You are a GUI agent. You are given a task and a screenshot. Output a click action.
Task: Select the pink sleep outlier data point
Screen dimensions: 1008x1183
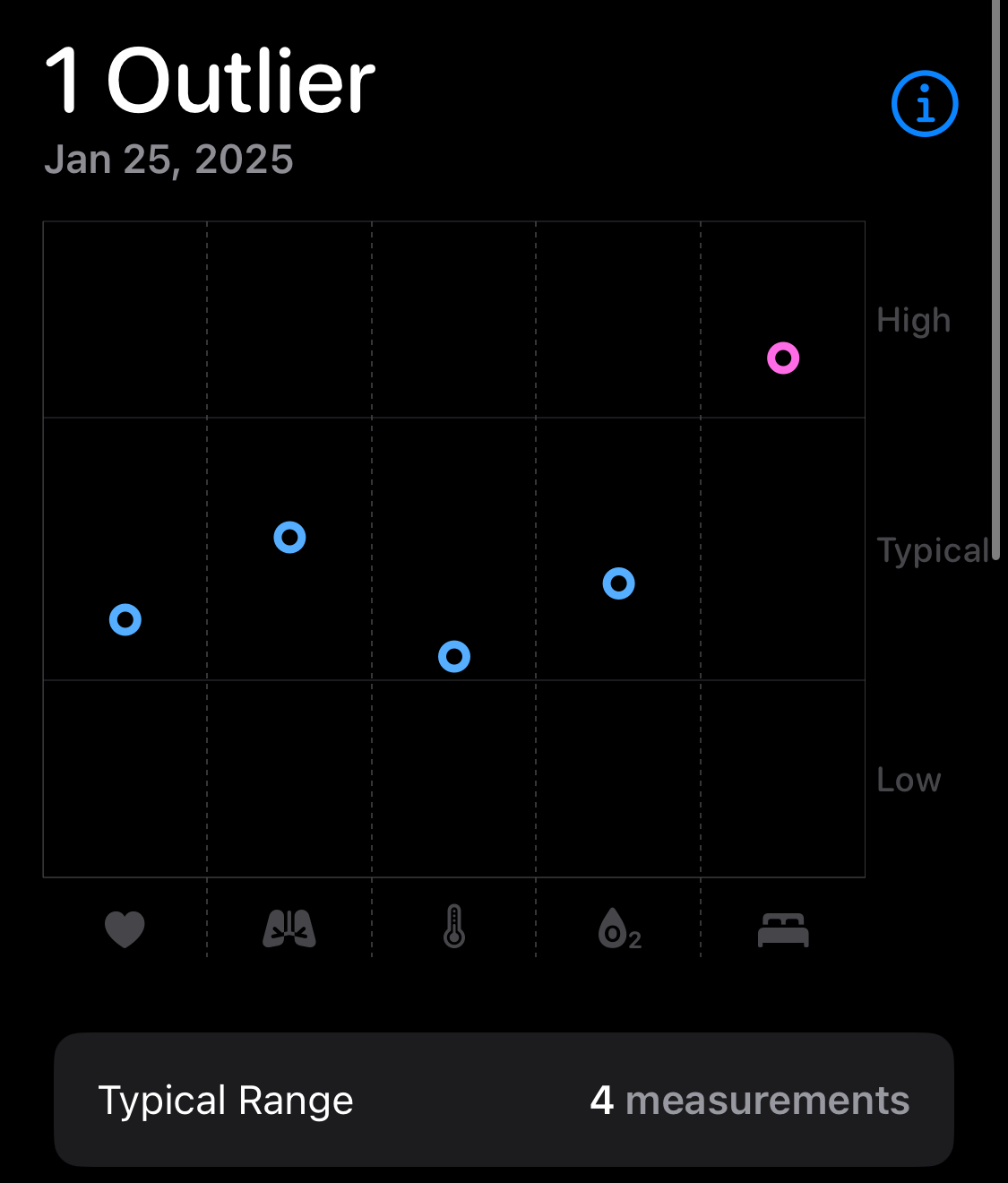[x=783, y=358]
